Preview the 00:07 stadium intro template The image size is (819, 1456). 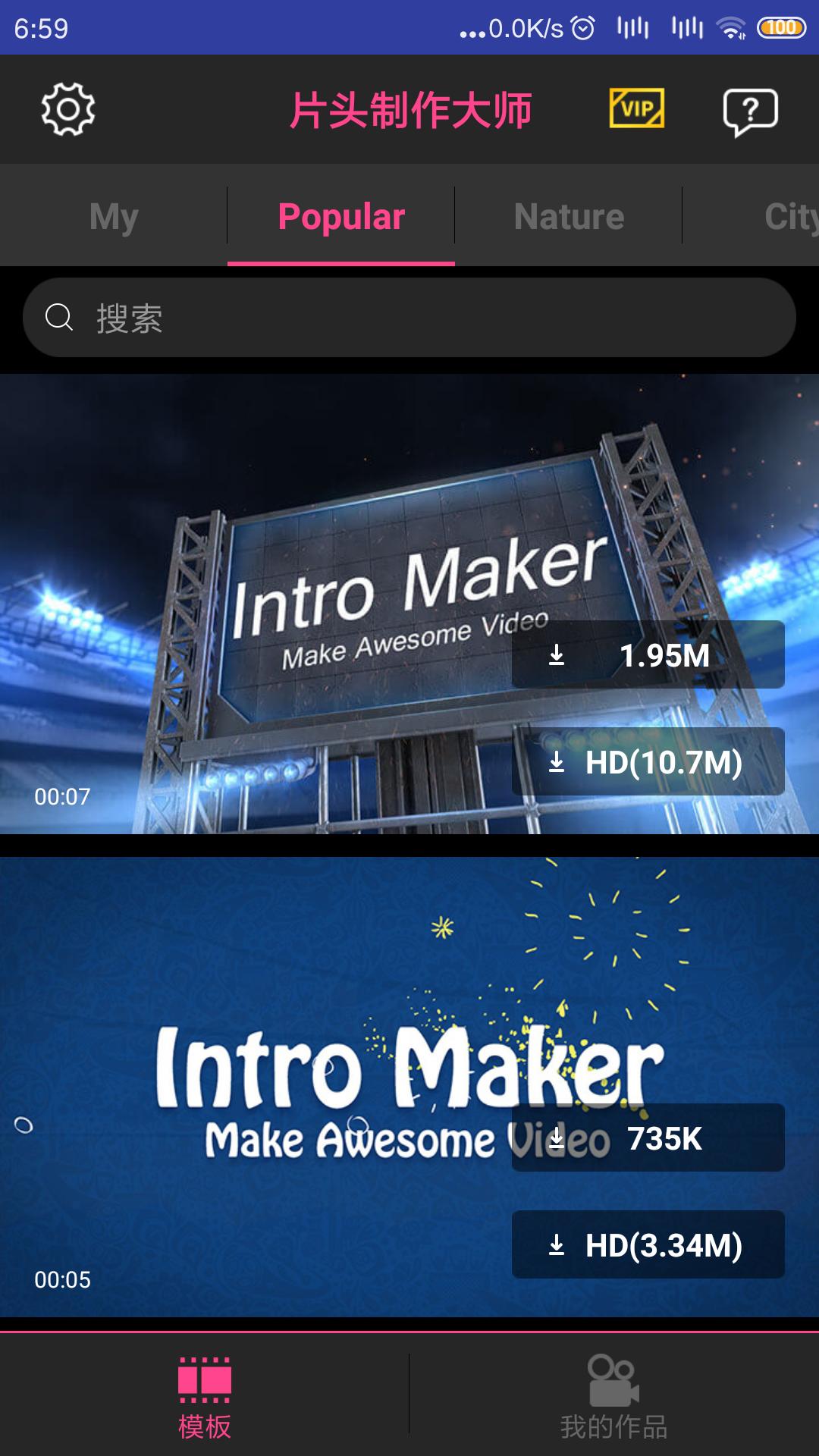click(250, 607)
